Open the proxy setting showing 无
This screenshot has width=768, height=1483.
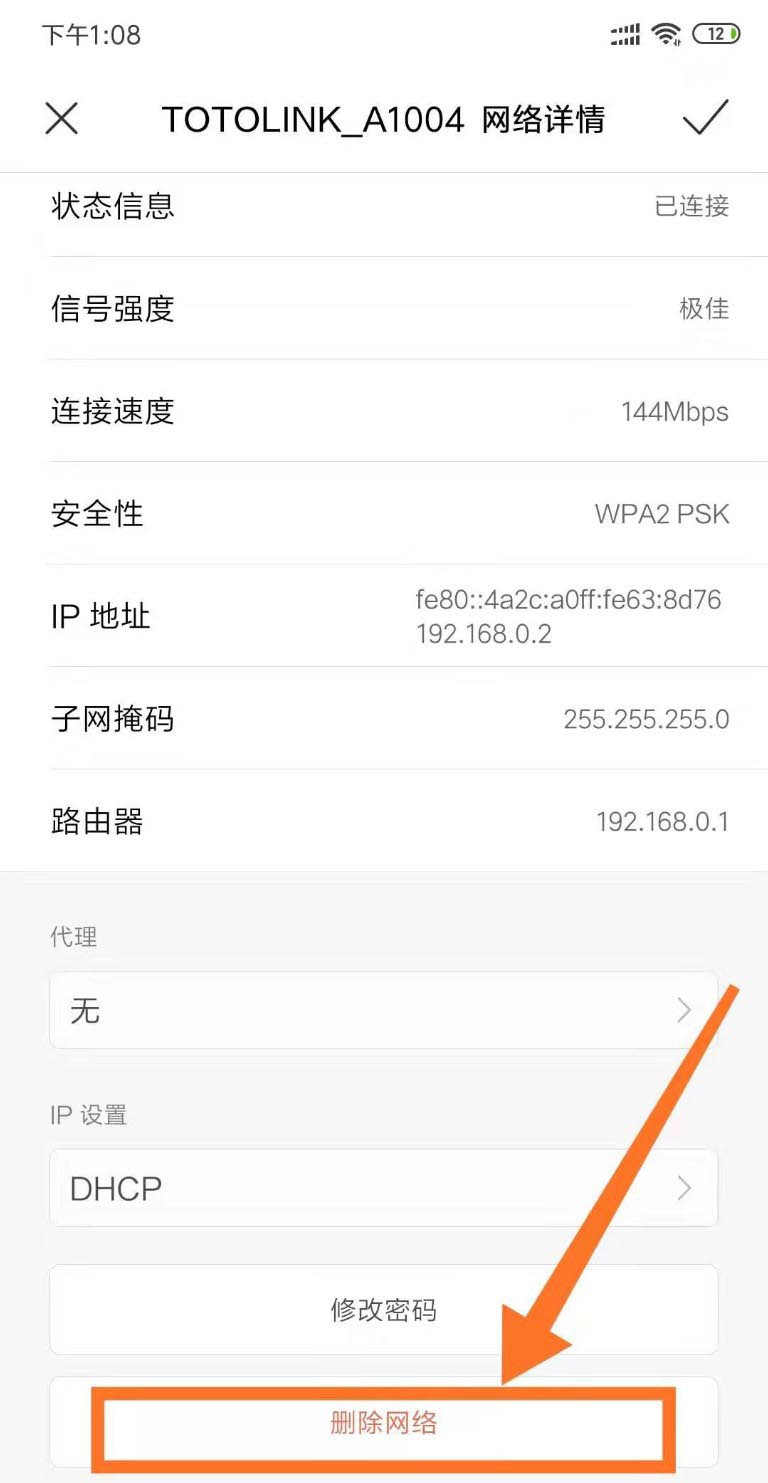[383, 1010]
